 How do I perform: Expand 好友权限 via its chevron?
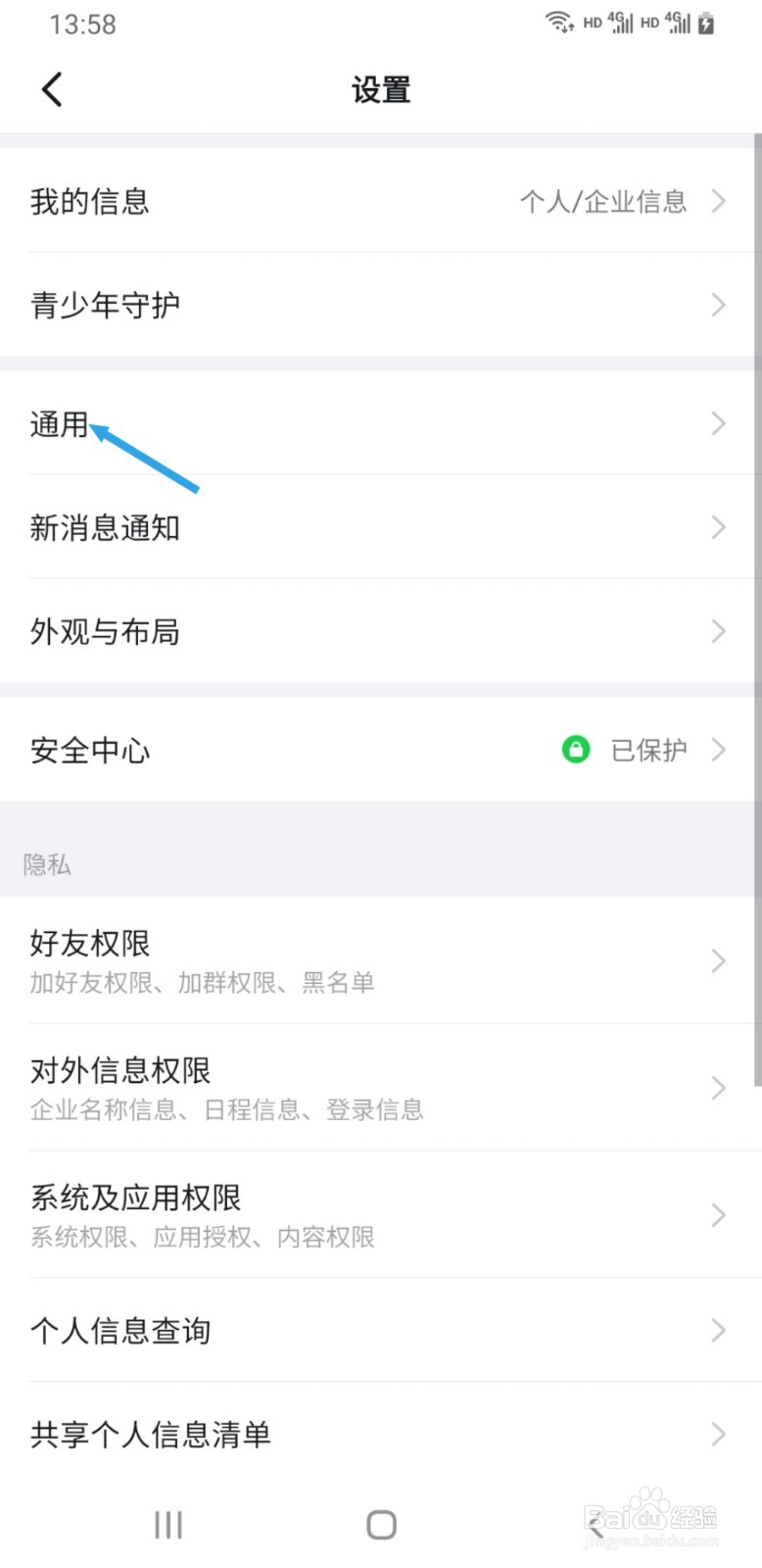tap(719, 960)
